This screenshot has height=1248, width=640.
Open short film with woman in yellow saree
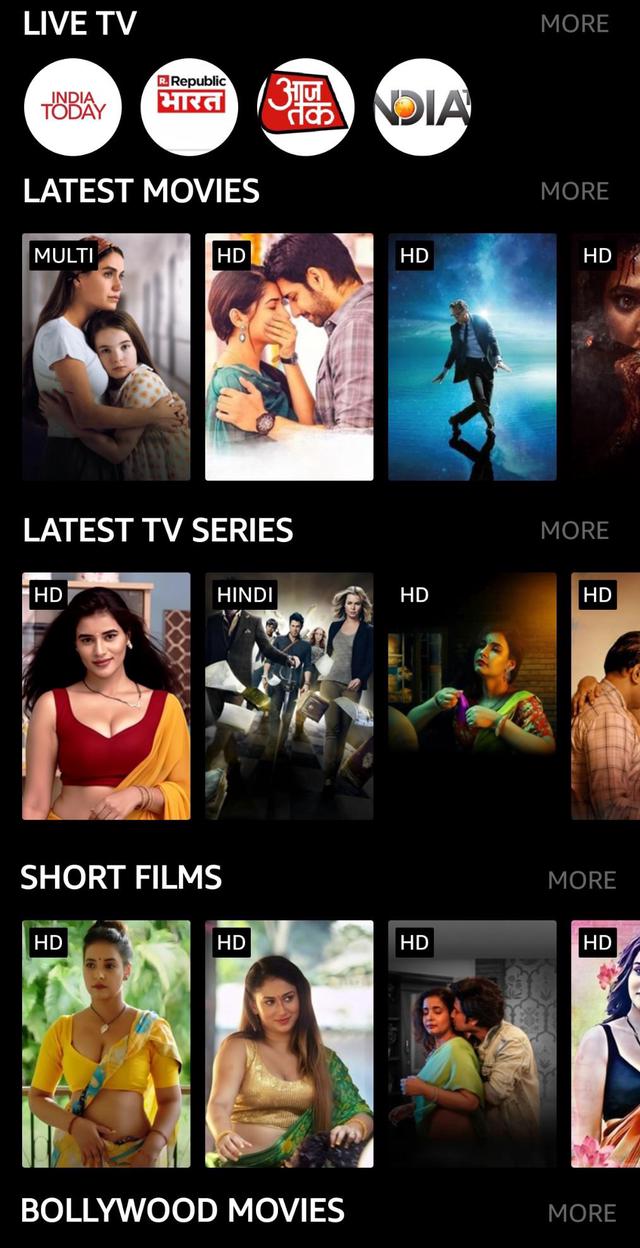click(x=106, y=1044)
